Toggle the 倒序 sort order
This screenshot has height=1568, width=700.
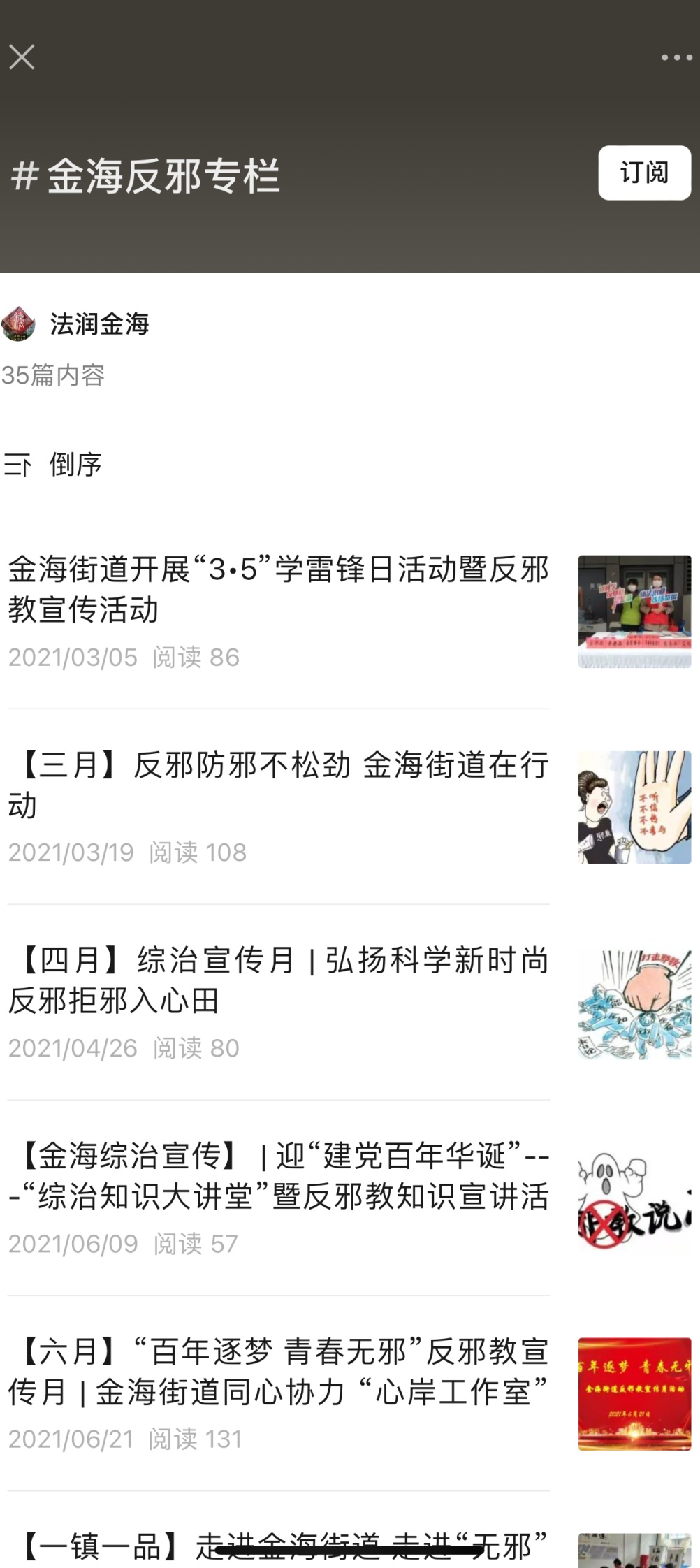pyautogui.click(x=53, y=465)
